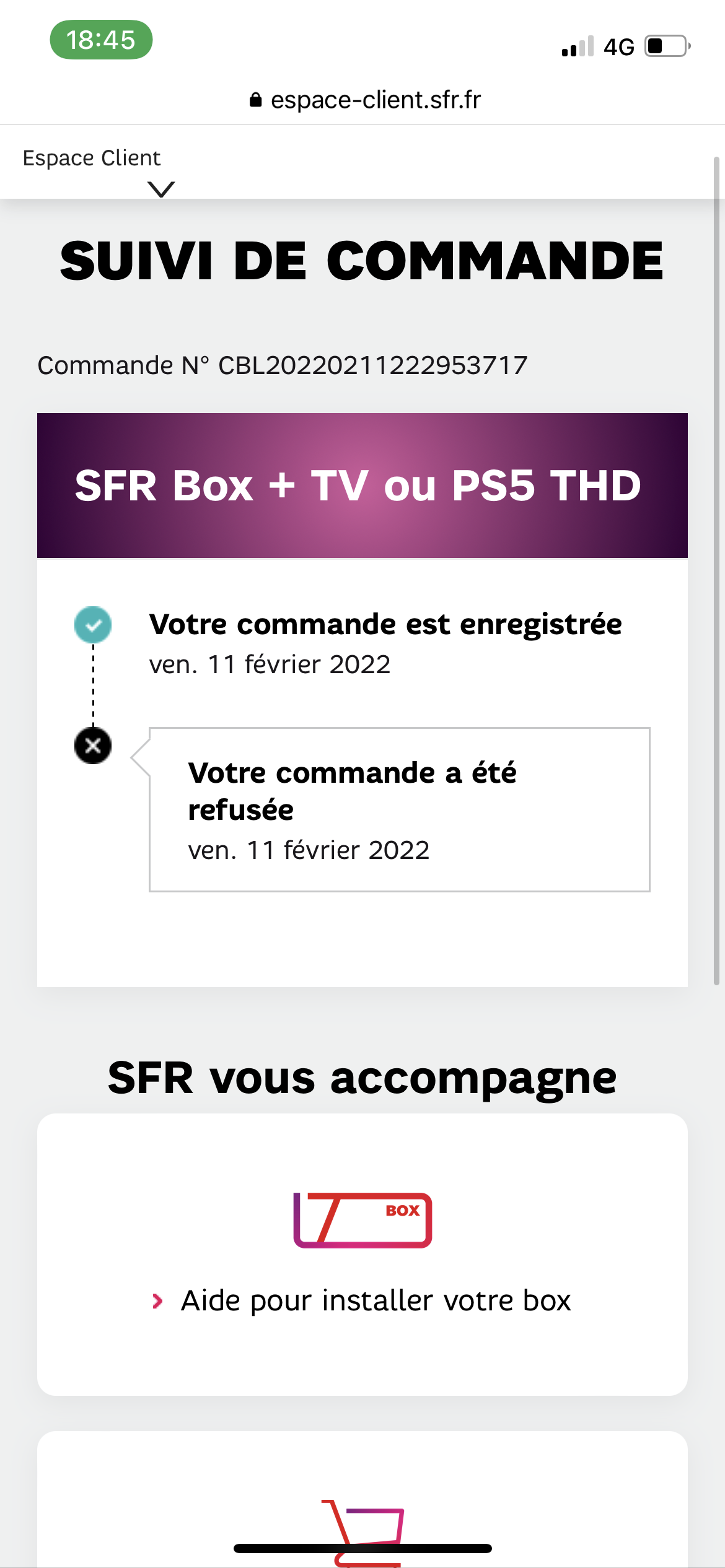This screenshot has width=725, height=1568.
Task: Expand the Espace Client dropdown menu
Action: click(x=160, y=188)
